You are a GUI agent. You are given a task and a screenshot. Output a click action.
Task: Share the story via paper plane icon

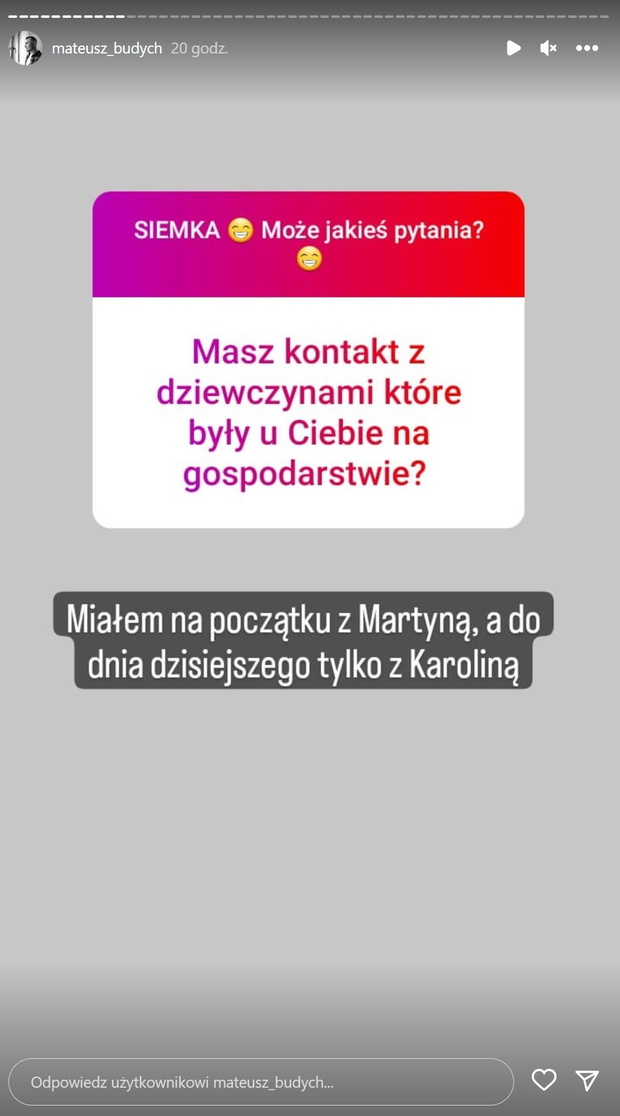click(587, 1080)
